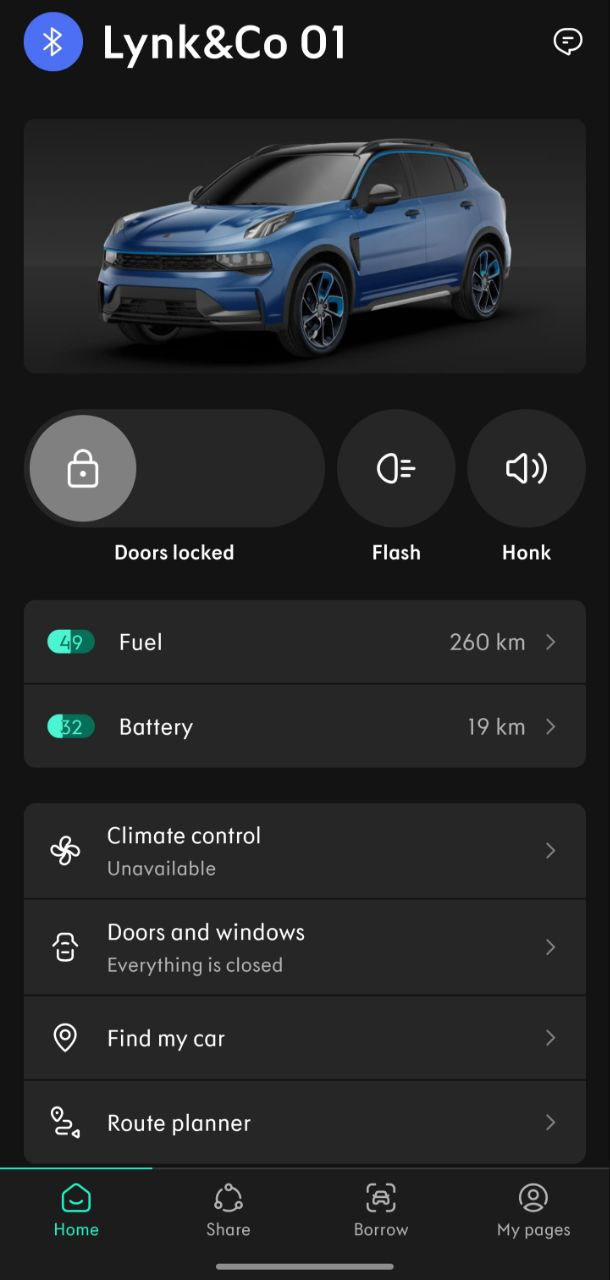View Battery range details
This screenshot has width=610, height=1280.
[x=304, y=727]
